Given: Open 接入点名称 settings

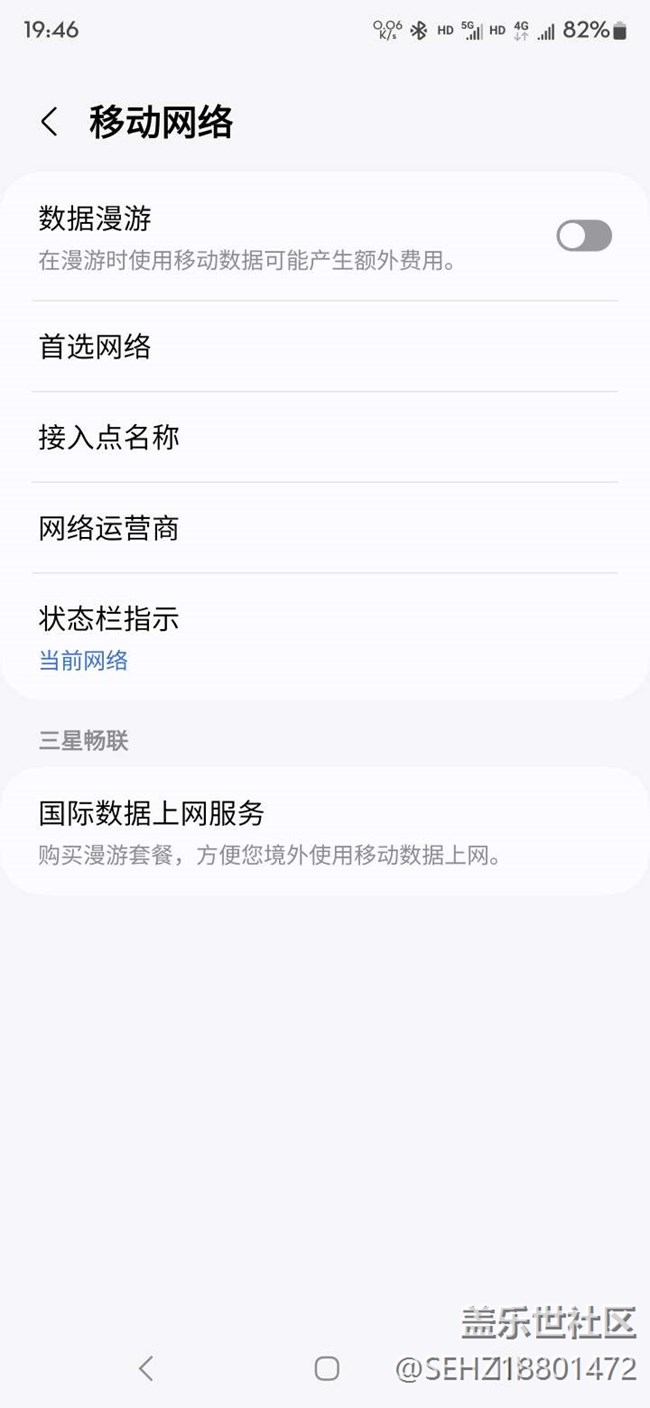Looking at the screenshot, I should click(x=324, y=437).
